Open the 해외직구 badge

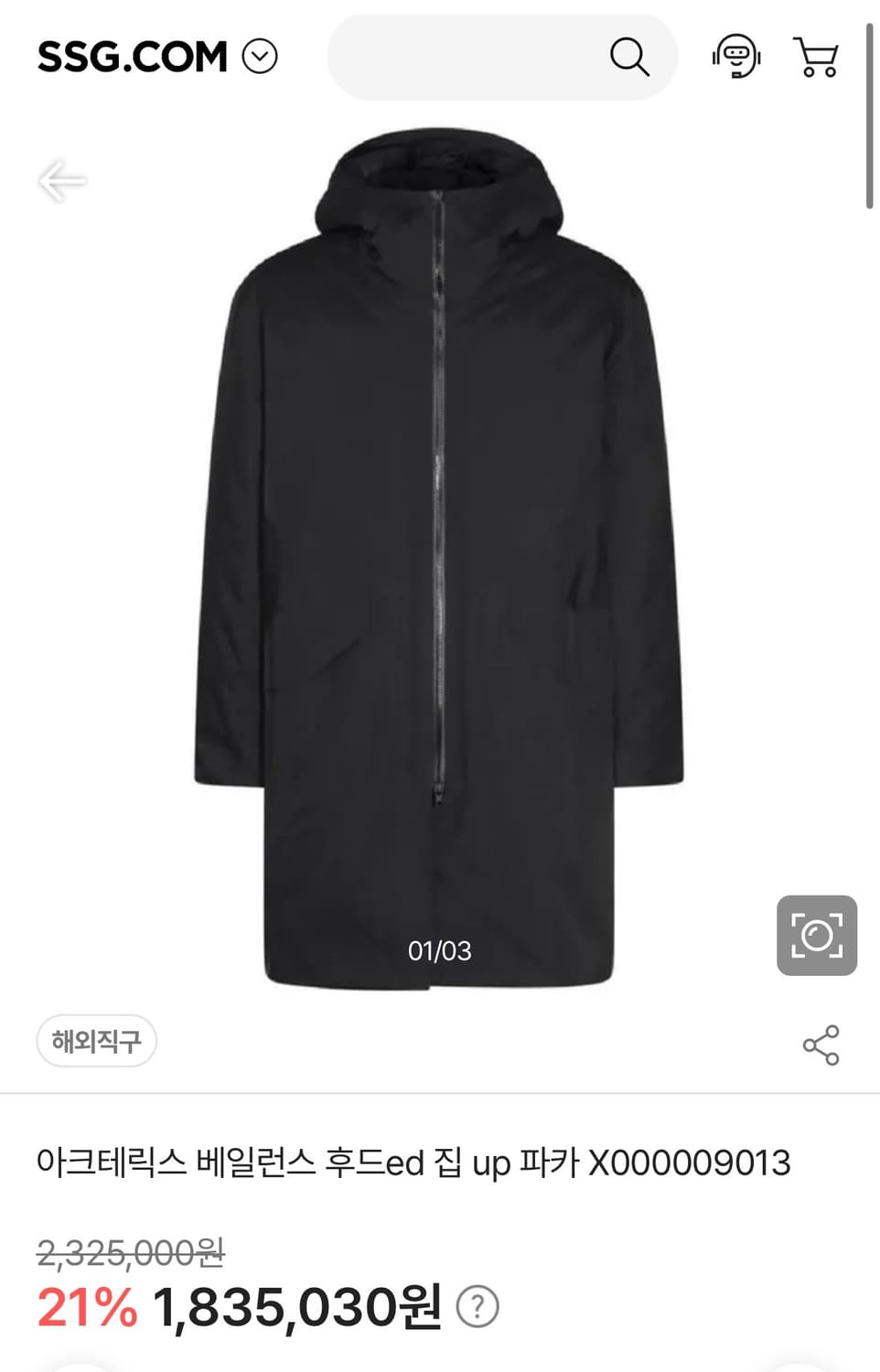97,1042
